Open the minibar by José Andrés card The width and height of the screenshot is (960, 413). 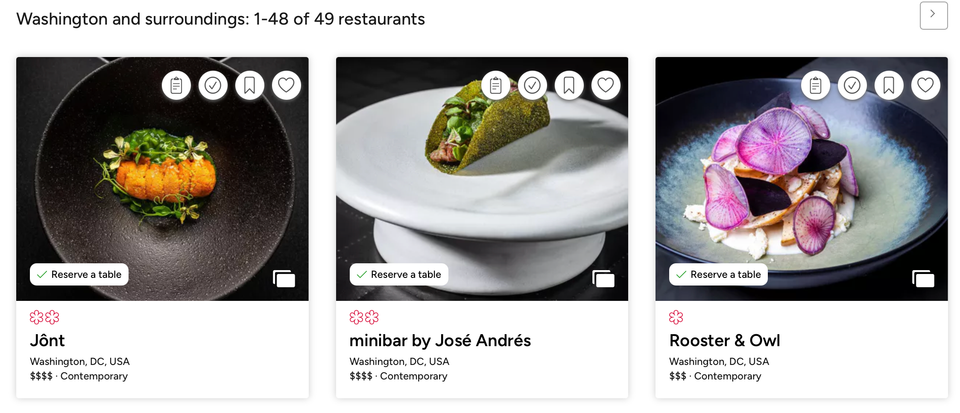click(440, 341)
